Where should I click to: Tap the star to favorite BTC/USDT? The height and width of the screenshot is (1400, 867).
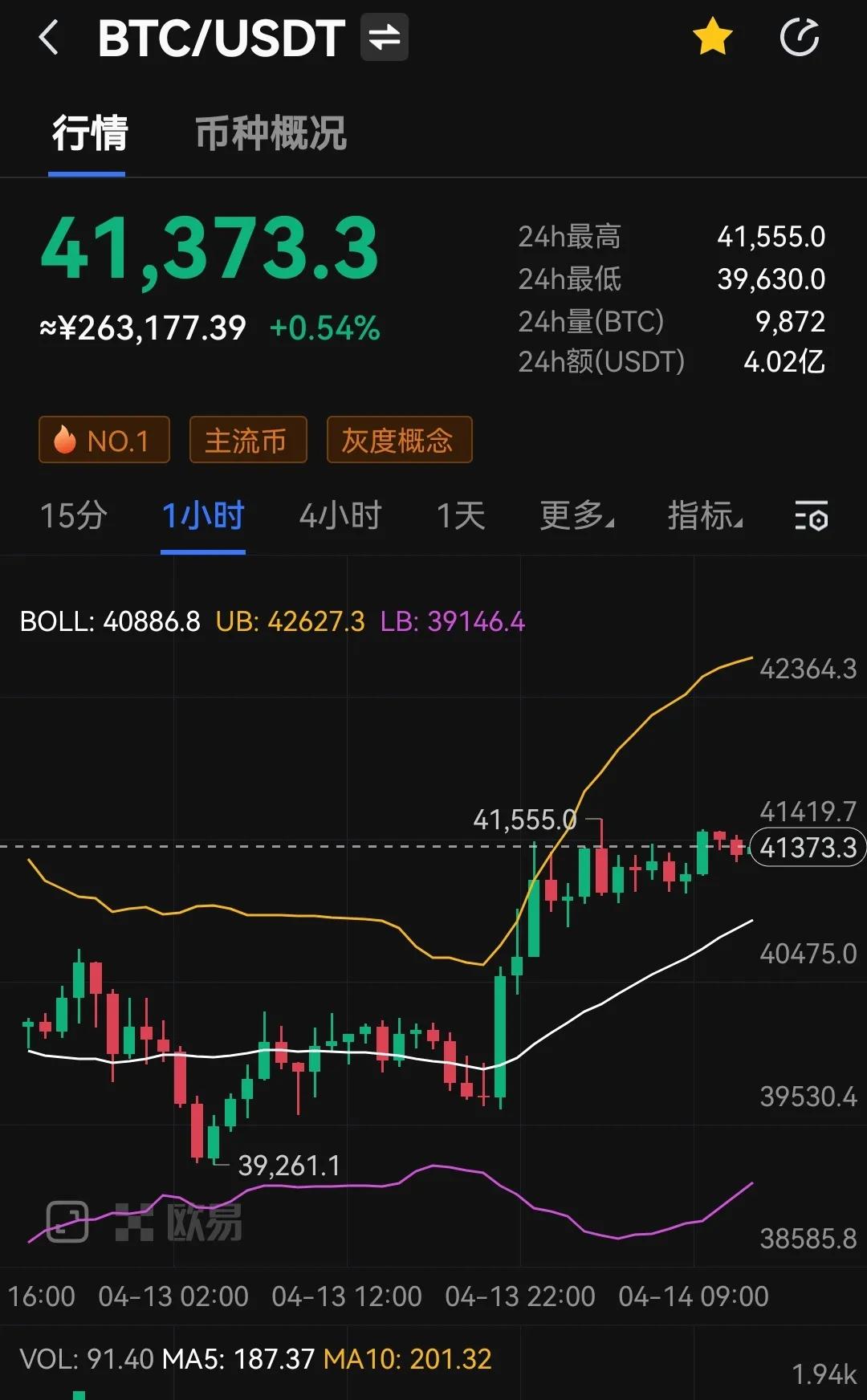pos(713,36)
